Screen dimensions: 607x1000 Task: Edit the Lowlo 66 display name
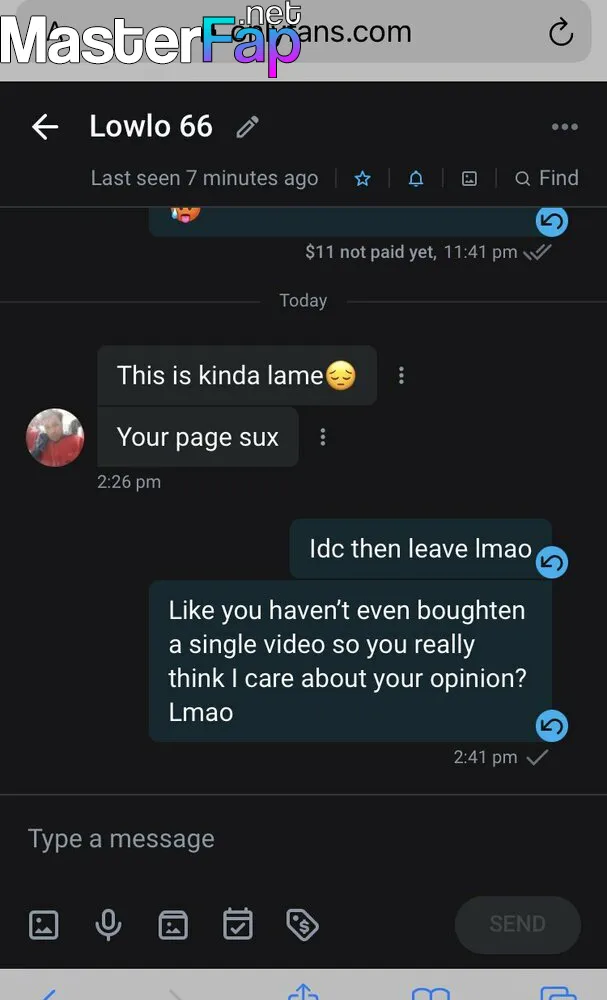point(247,127)
